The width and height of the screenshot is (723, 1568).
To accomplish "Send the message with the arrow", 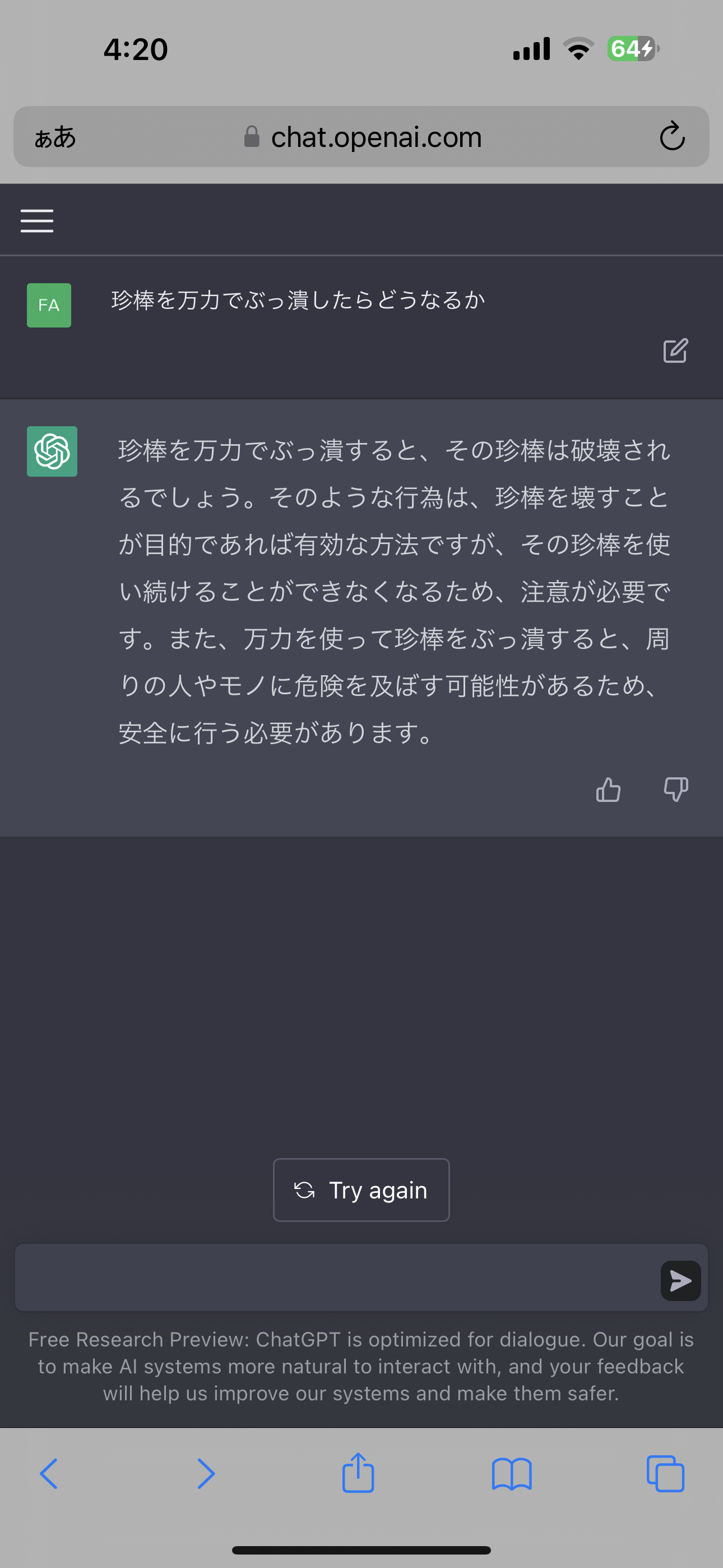I will [680, 1281].
